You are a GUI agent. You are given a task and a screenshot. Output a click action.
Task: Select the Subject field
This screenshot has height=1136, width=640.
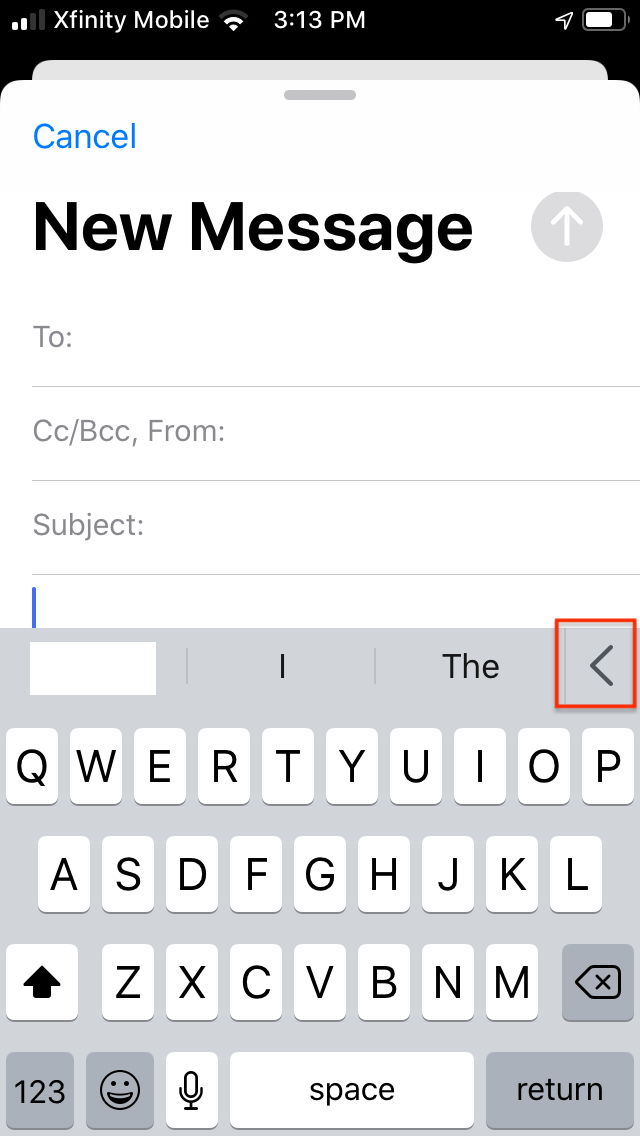(336, 527)
